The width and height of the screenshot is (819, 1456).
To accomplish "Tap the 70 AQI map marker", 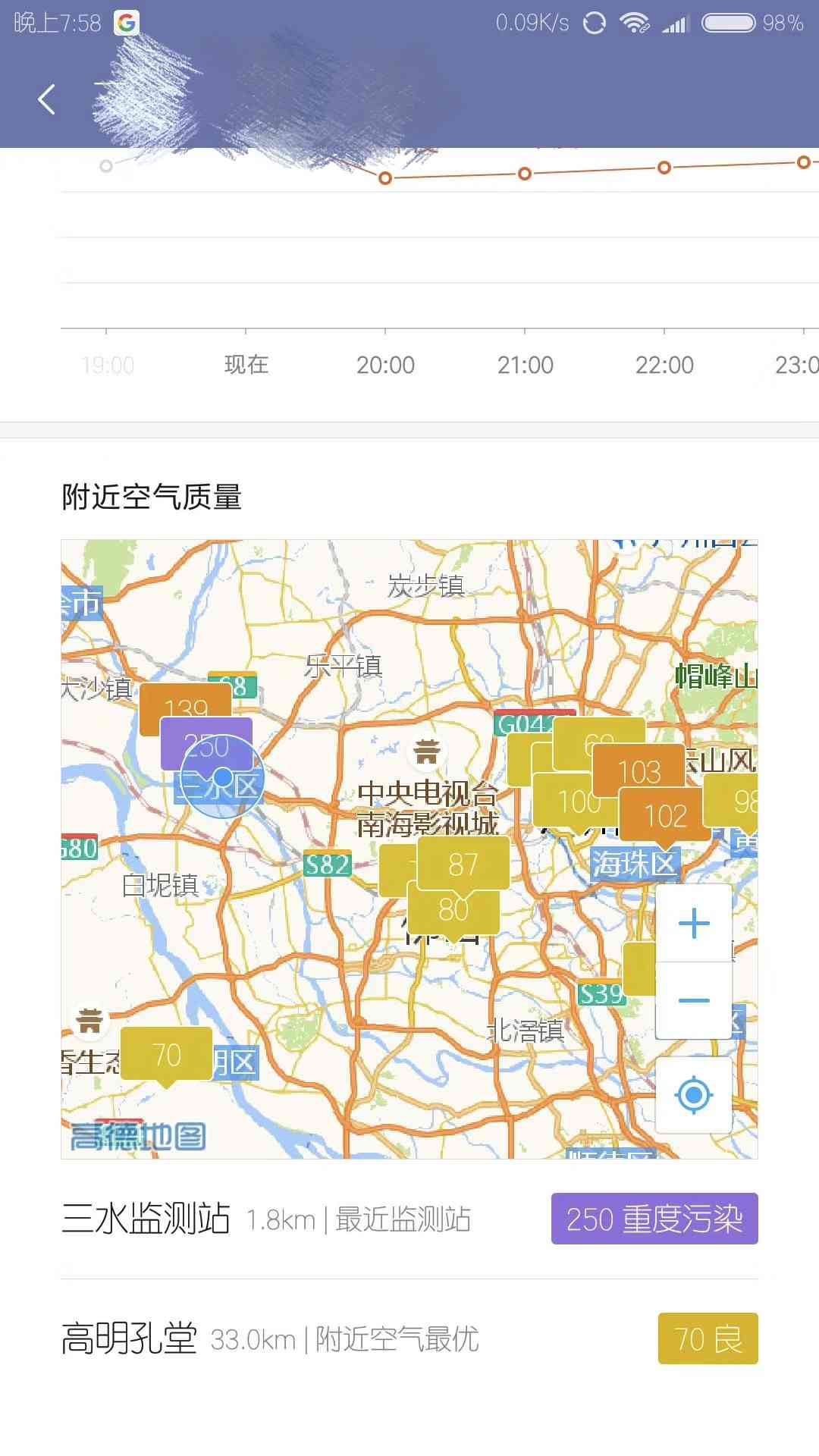I will pos(166,1054).
